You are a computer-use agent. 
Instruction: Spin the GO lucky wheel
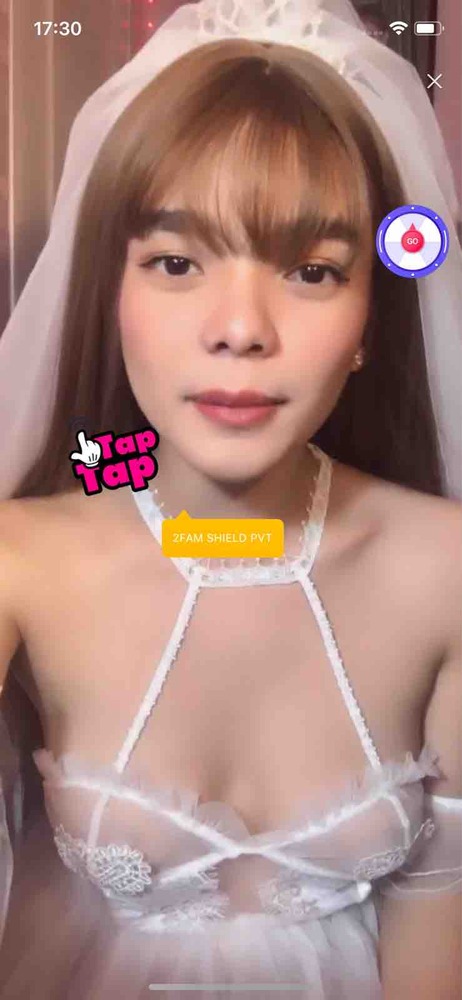point(412,241)
